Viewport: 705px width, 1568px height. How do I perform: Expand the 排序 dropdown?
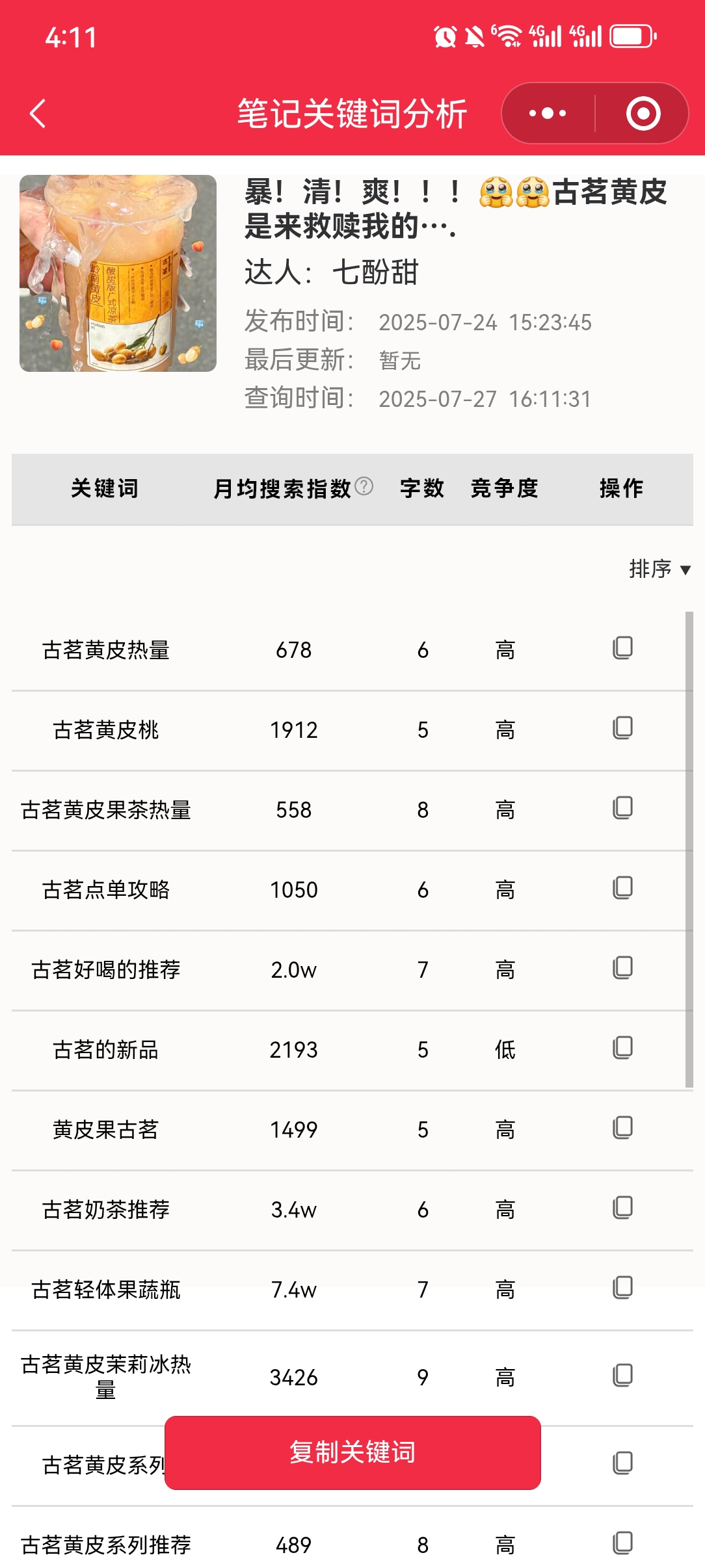(659, 569)
